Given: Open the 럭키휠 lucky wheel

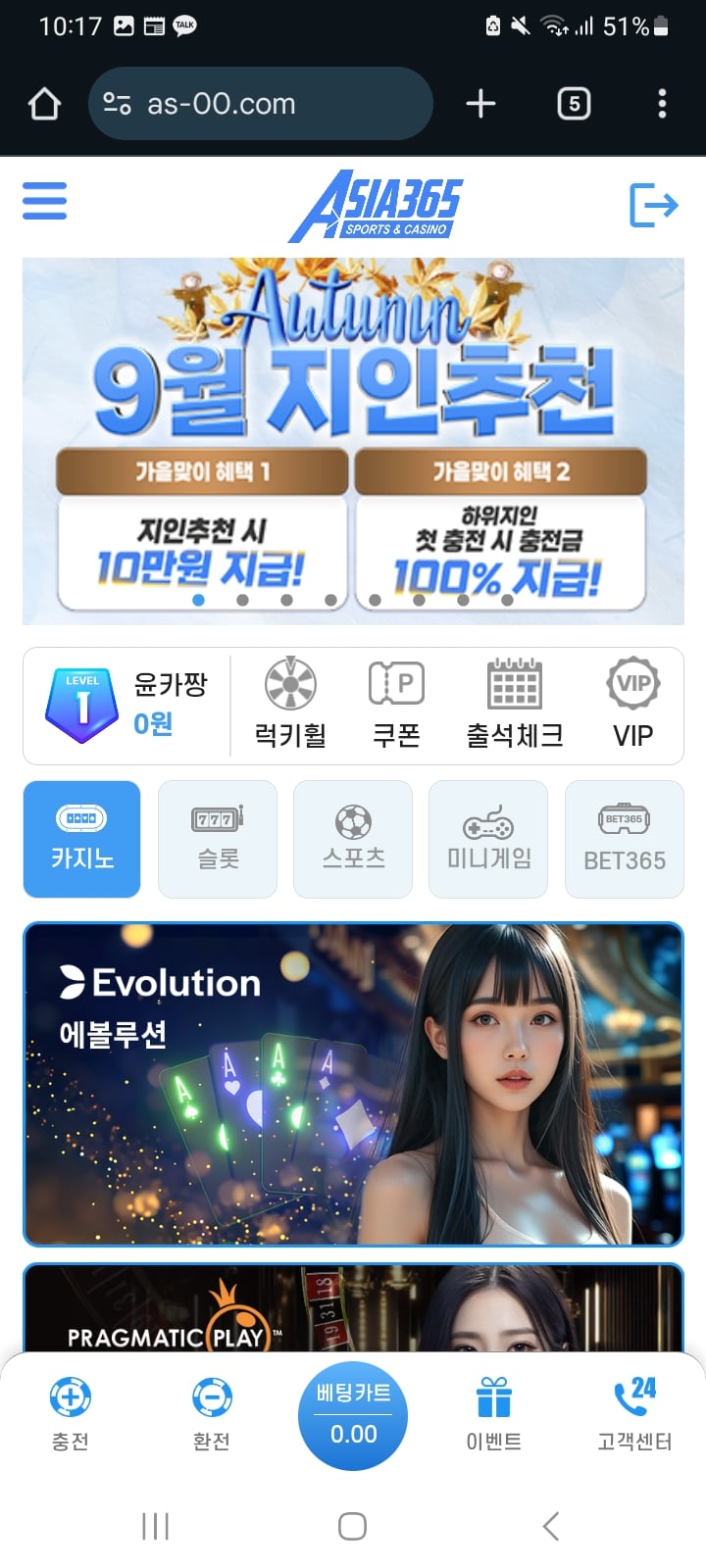Looking at the screenshot, I should [x=290, y=704].
